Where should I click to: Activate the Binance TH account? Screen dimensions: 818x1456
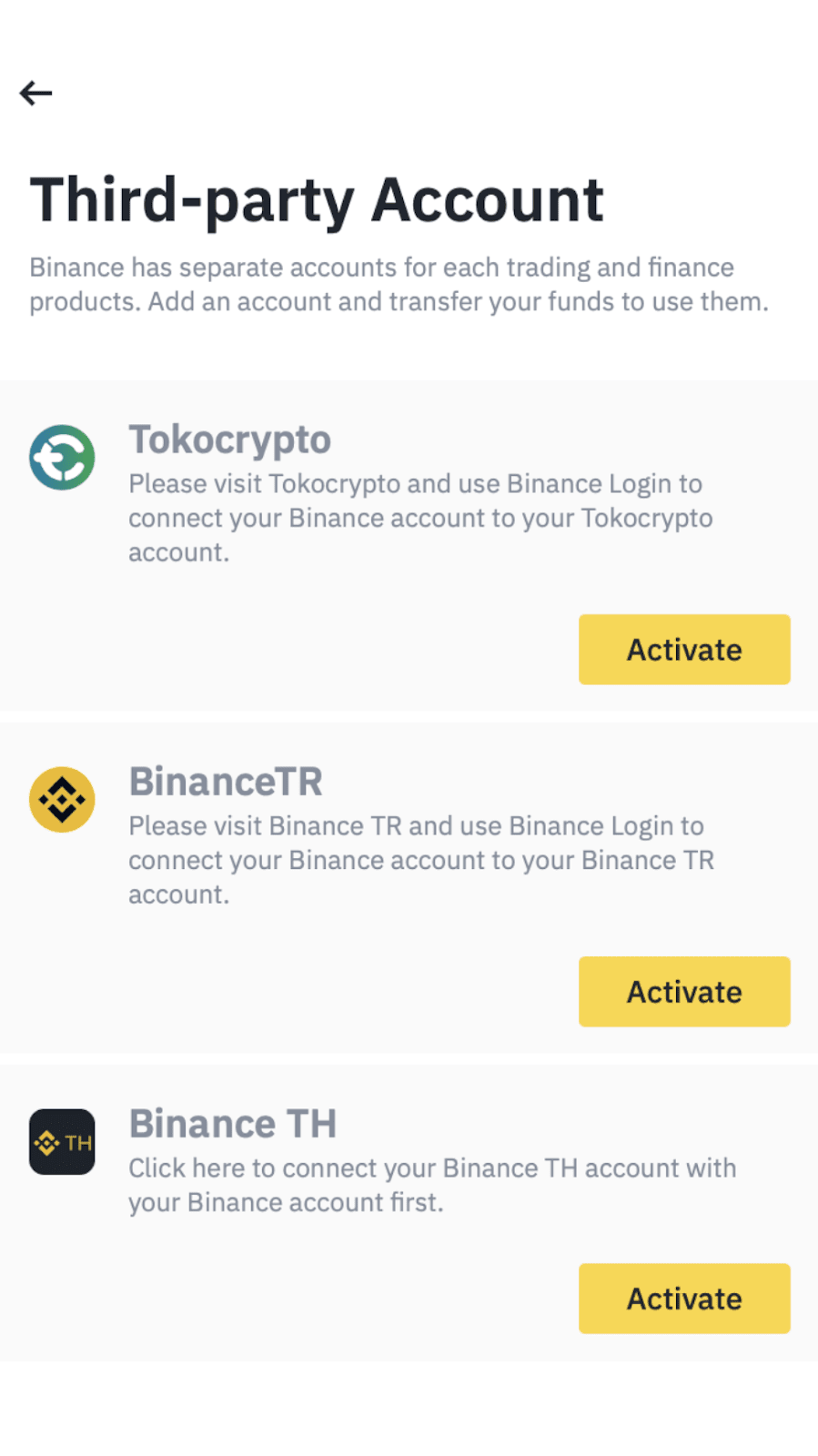tap(684, 1299)
